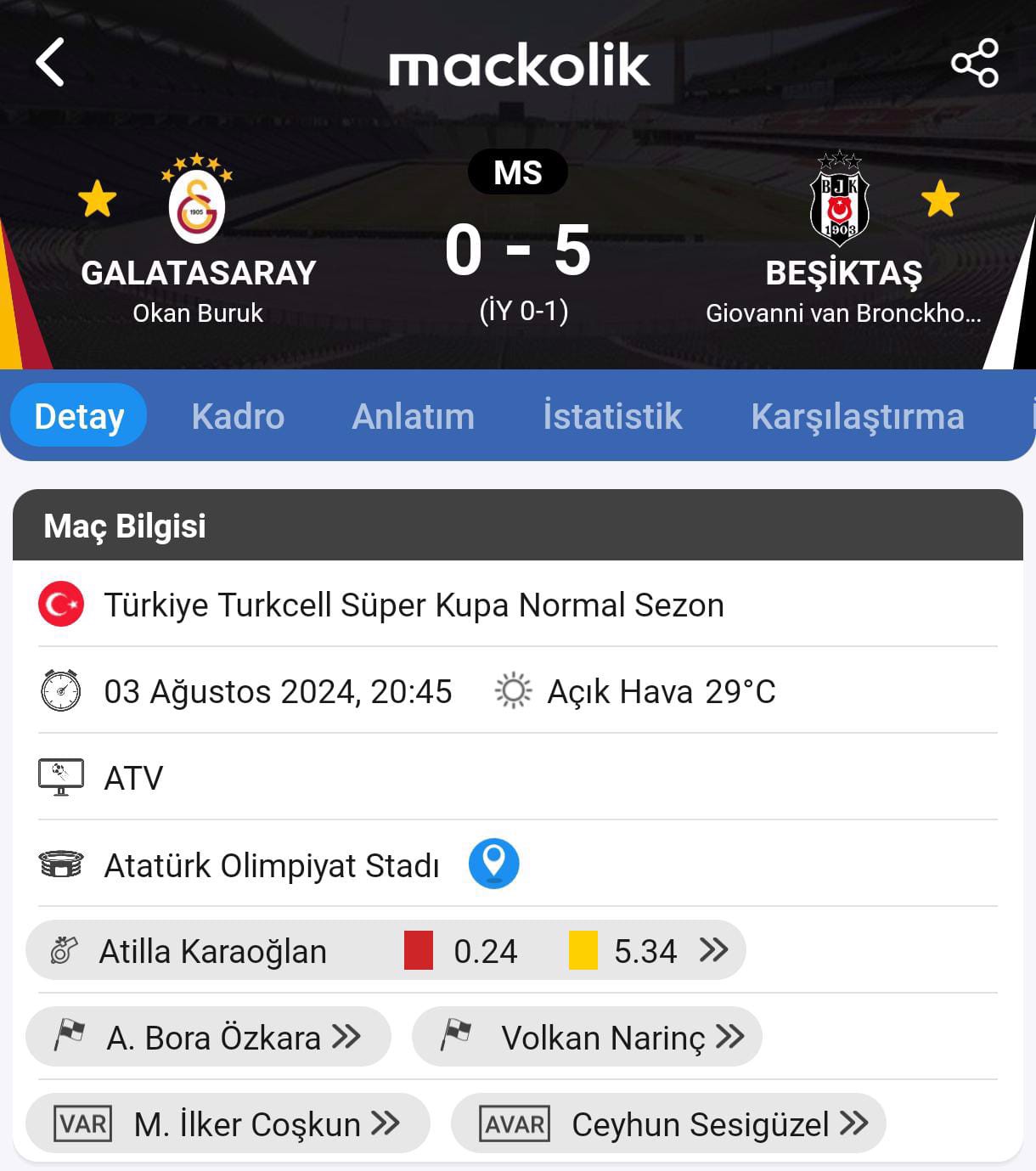
Task: Favorite Galatasaray with its star
Action: pyautogui.click(x=97, y=200)
